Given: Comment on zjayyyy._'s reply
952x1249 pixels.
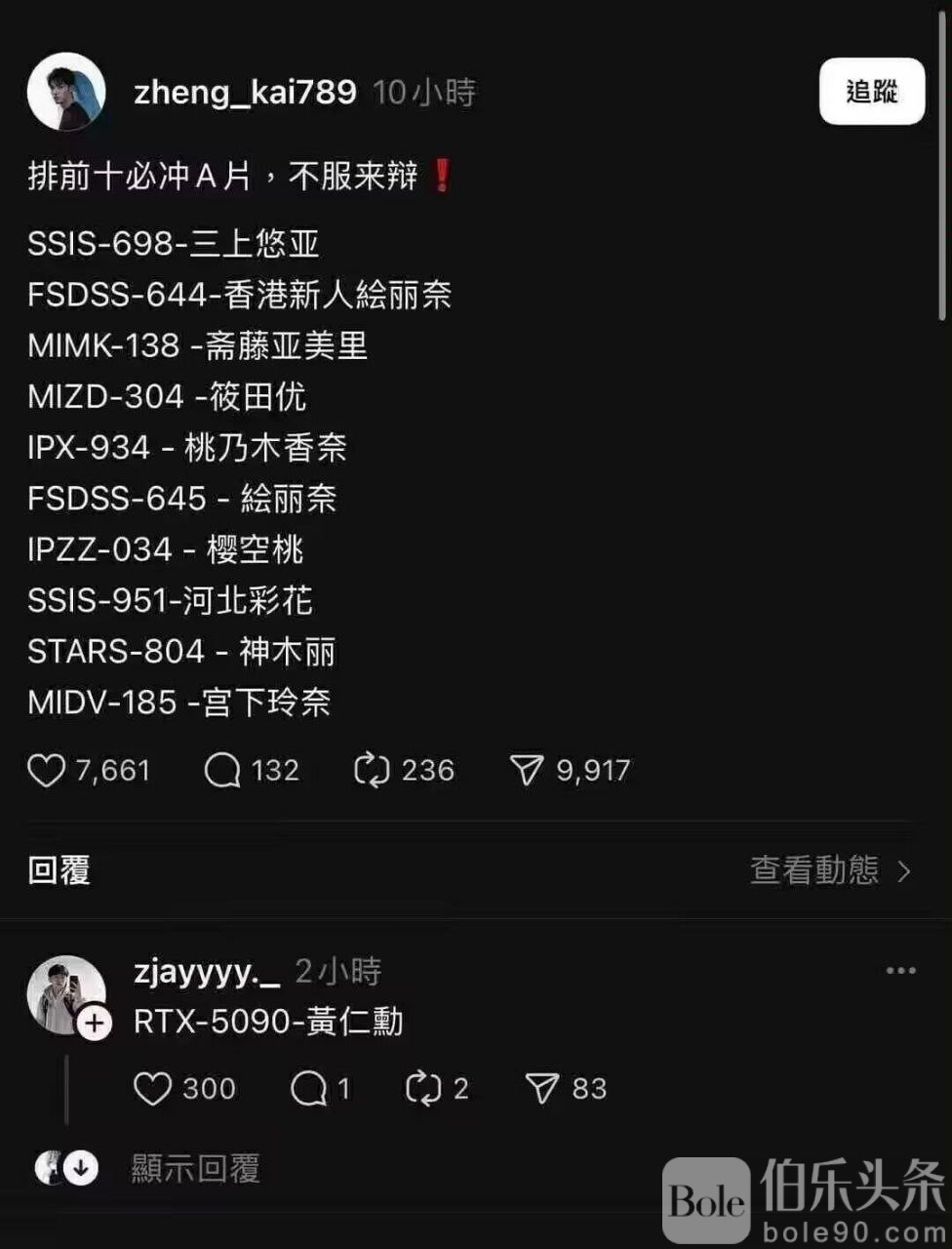Looking at the screenshot, I should [309, 1089].
